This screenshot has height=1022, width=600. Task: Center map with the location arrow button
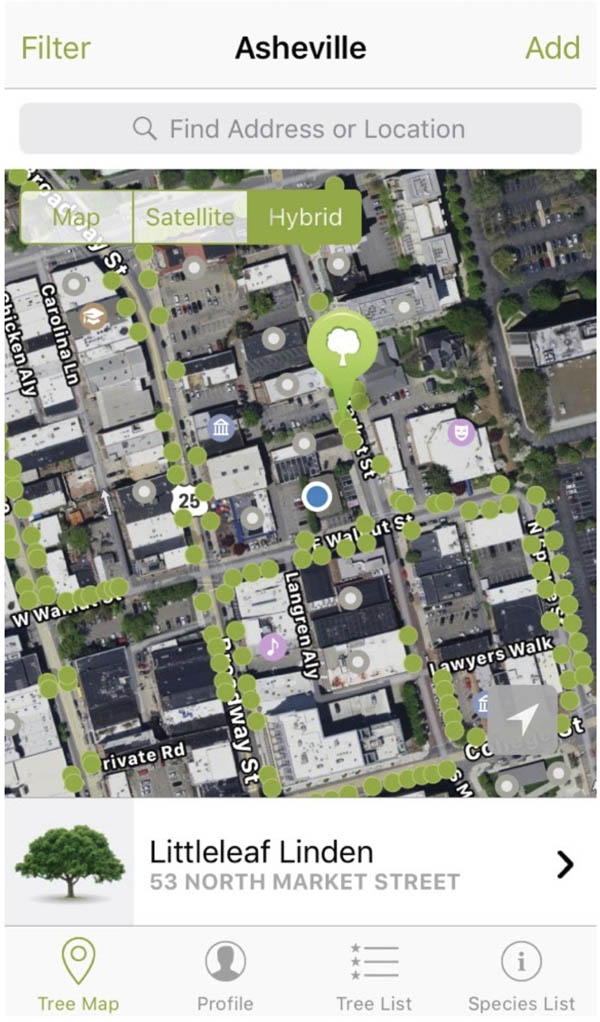(x=522, y=720)
